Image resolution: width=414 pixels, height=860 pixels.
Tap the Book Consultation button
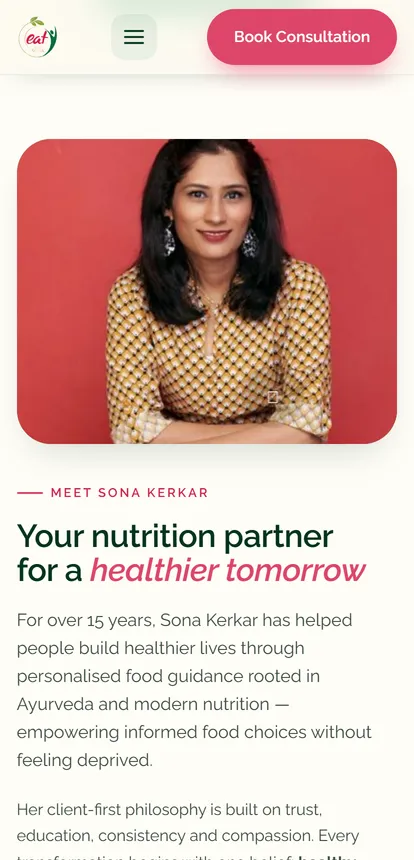[x=302, y=37]
